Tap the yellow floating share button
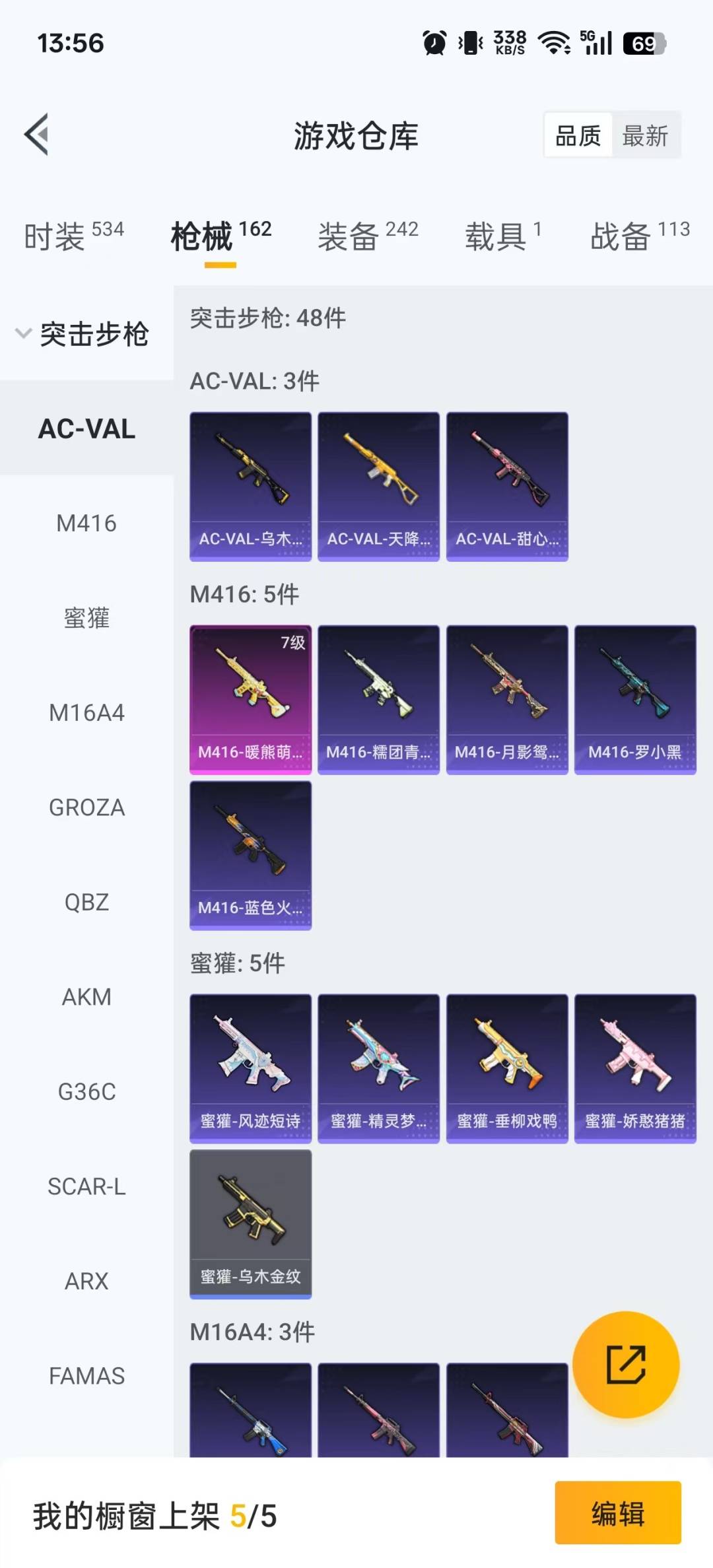713x1568 pixels. pyautogui.click(x=625, y=1365)
